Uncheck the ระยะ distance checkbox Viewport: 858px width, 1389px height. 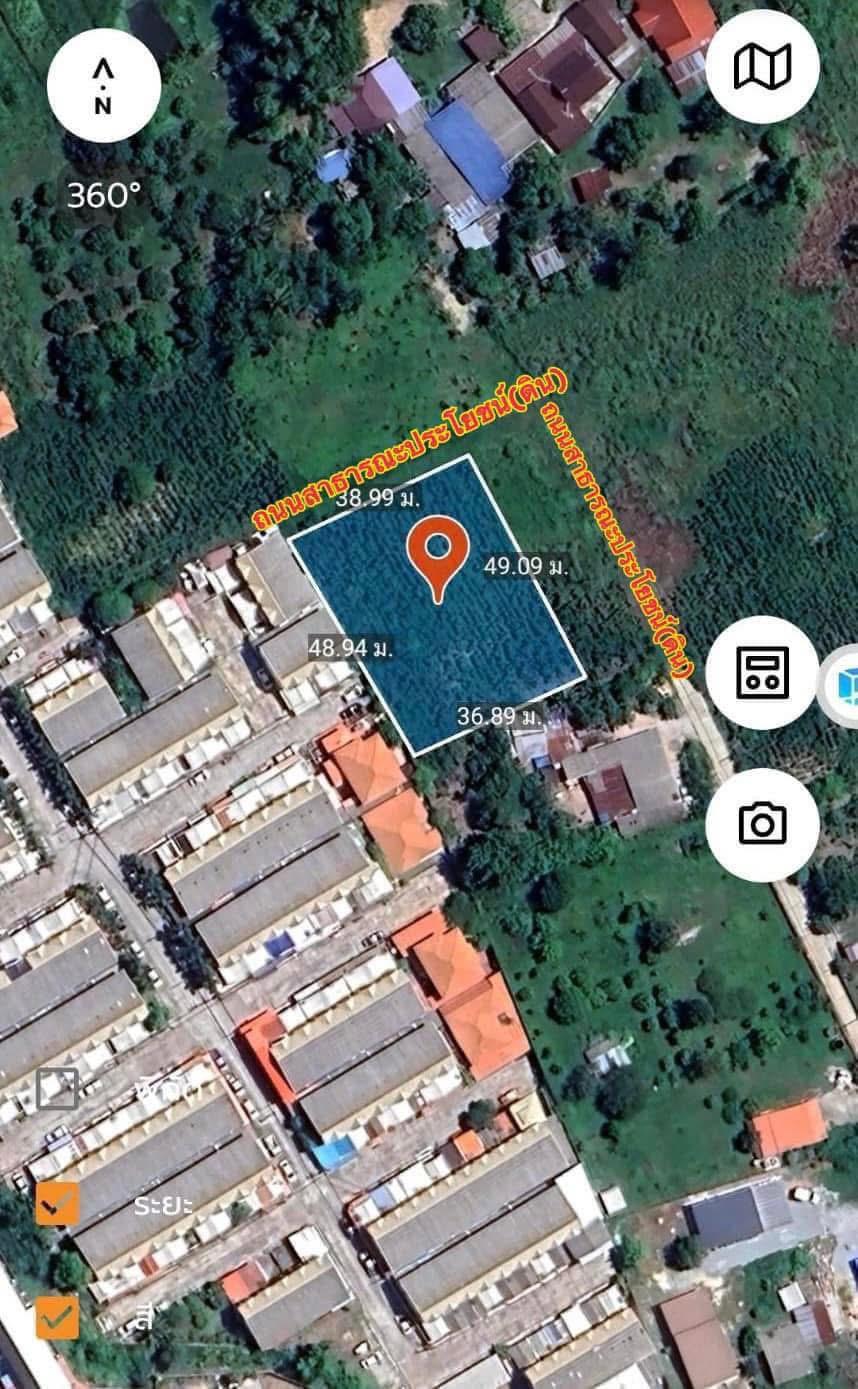57,1203
